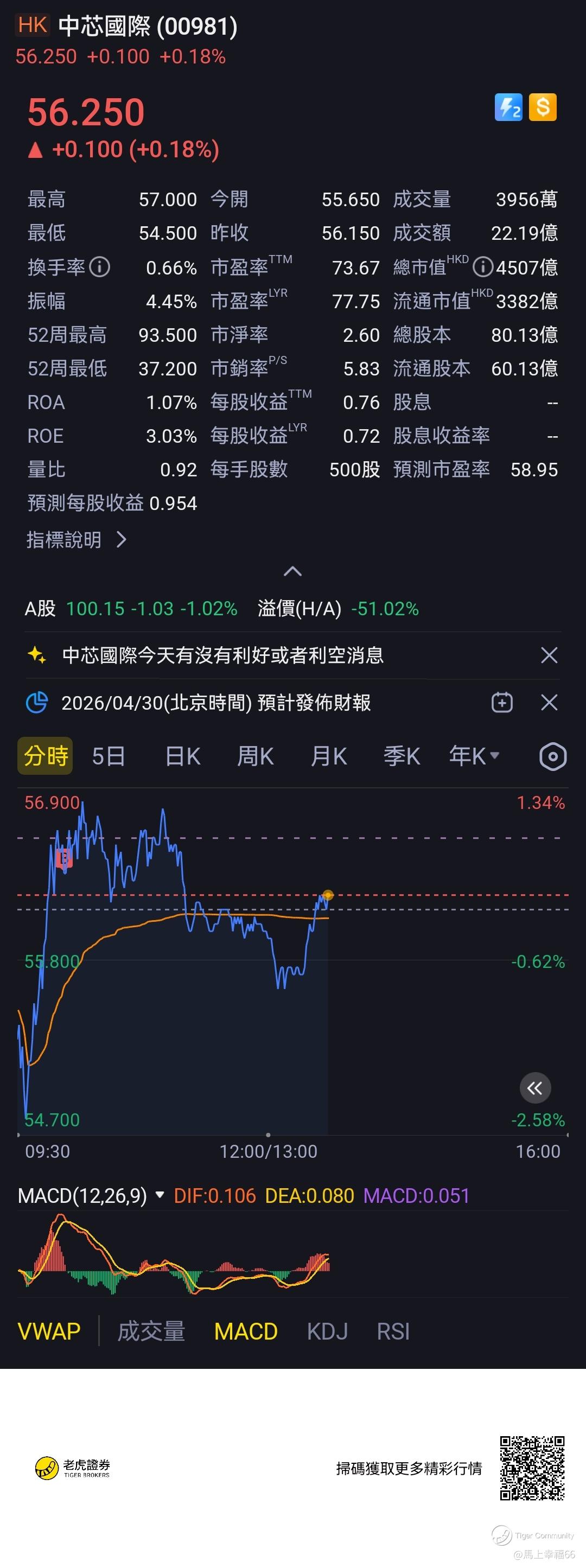Tap the info icon beside 換手率

(x=99, y=266)
